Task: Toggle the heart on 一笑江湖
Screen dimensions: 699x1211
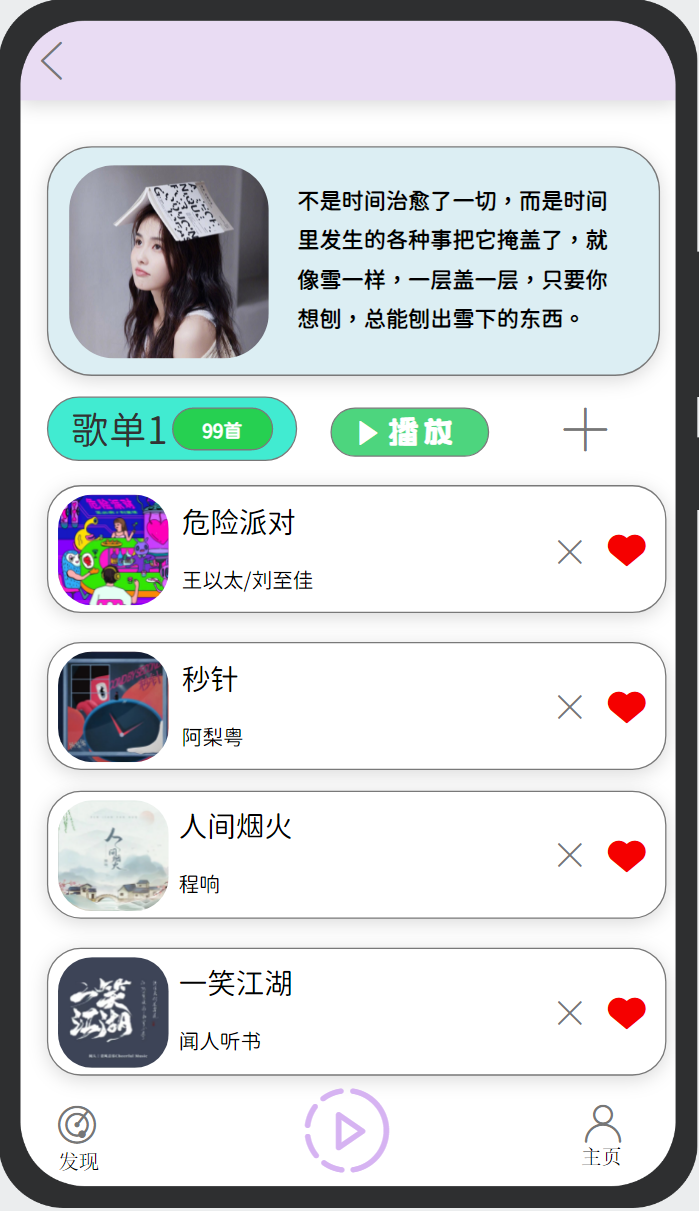Action: (x=627, y=1013)
